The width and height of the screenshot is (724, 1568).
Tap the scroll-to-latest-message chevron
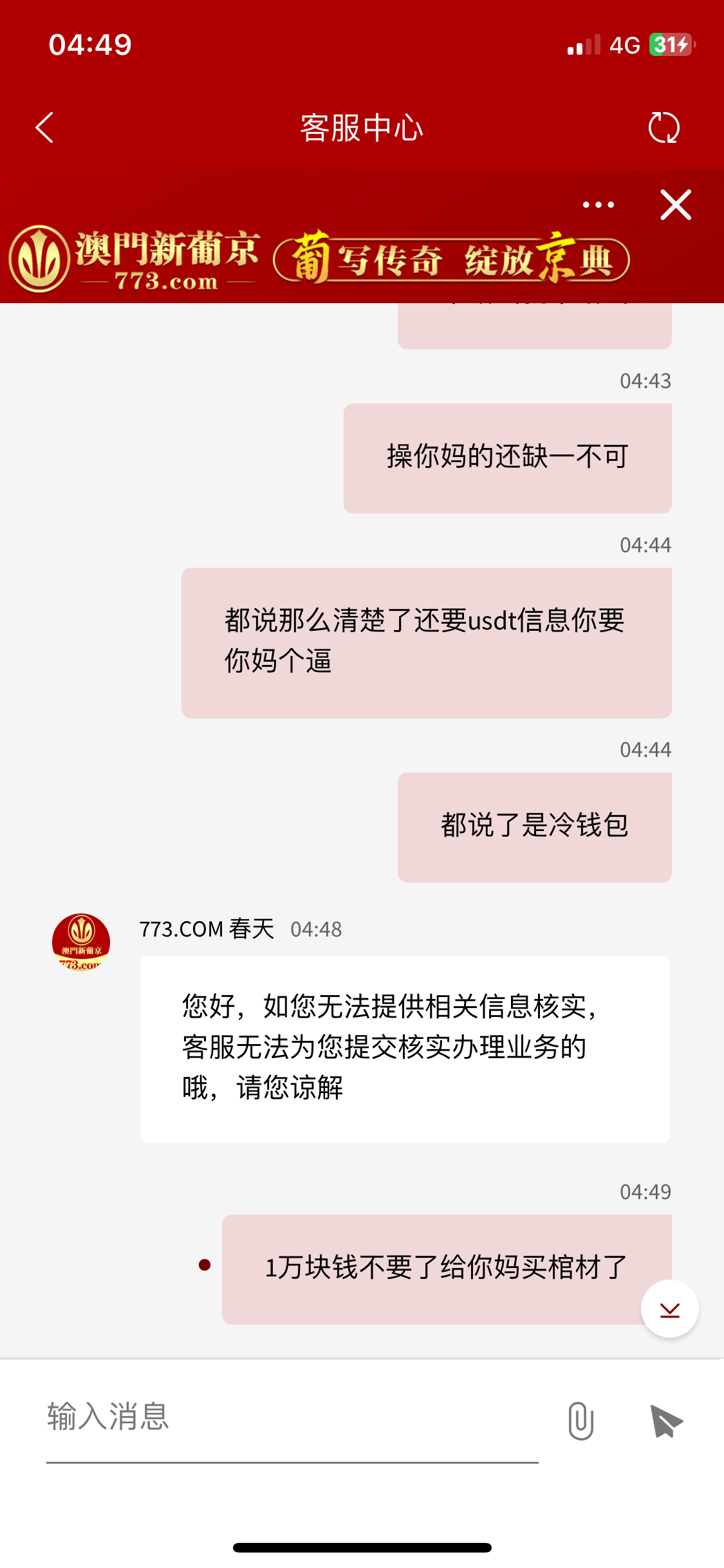click(669, 1309)
